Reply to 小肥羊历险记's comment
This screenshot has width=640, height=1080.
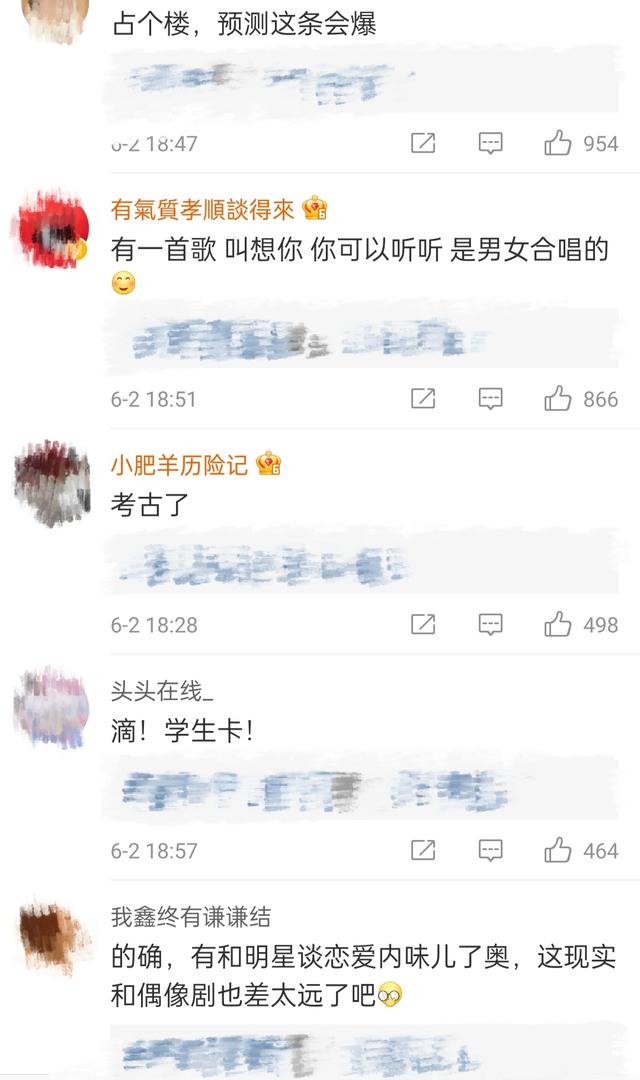click(490, 625)
